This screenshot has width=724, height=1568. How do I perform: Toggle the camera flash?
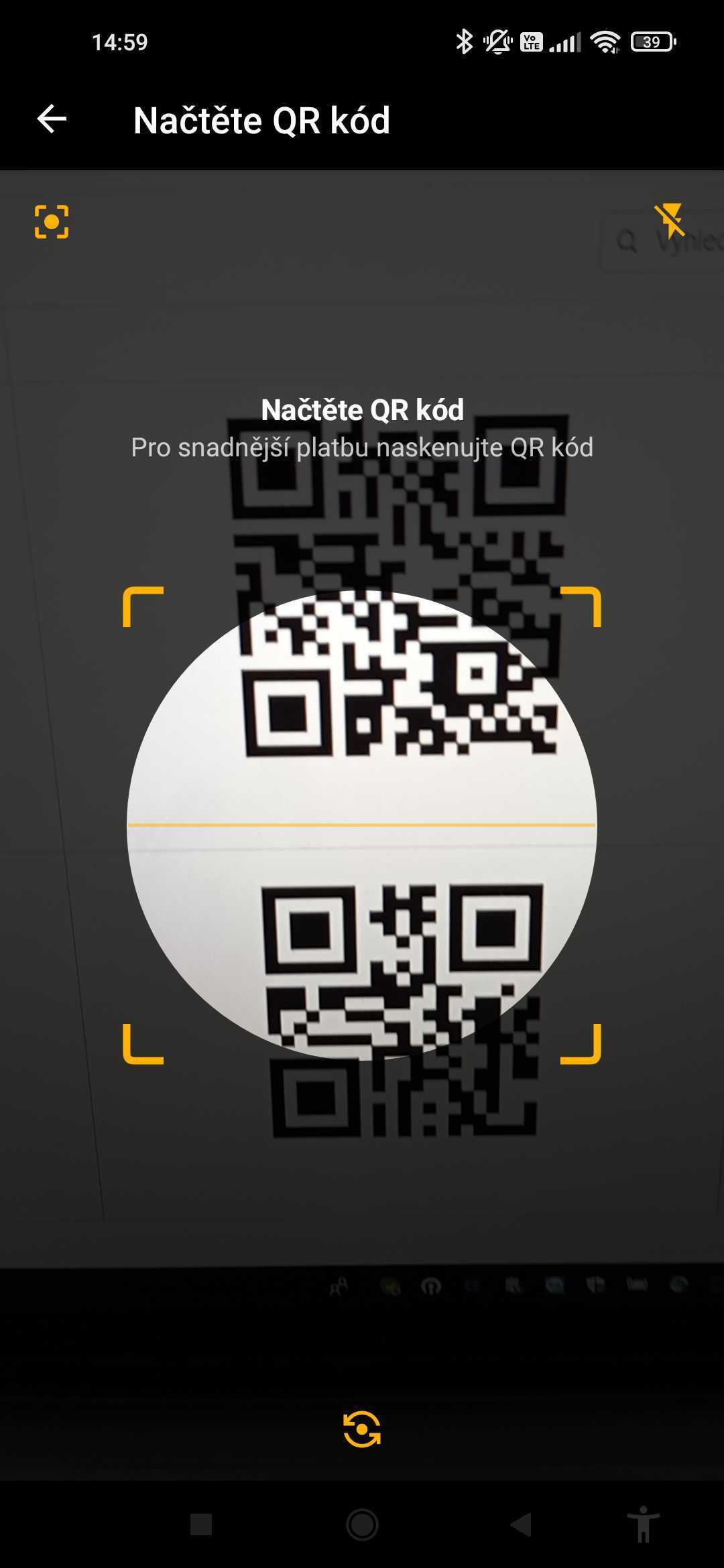pyautogui.click(x=670, y=220)
